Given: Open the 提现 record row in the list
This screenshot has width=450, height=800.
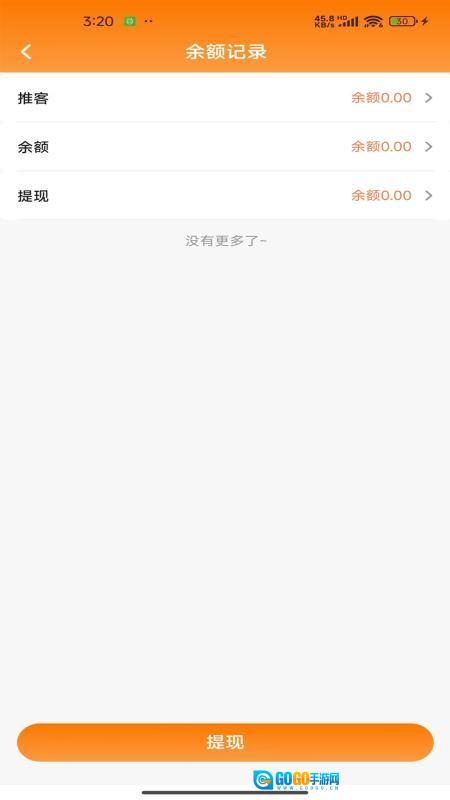Looking at the screenshot, I should [x=225, y=195].
